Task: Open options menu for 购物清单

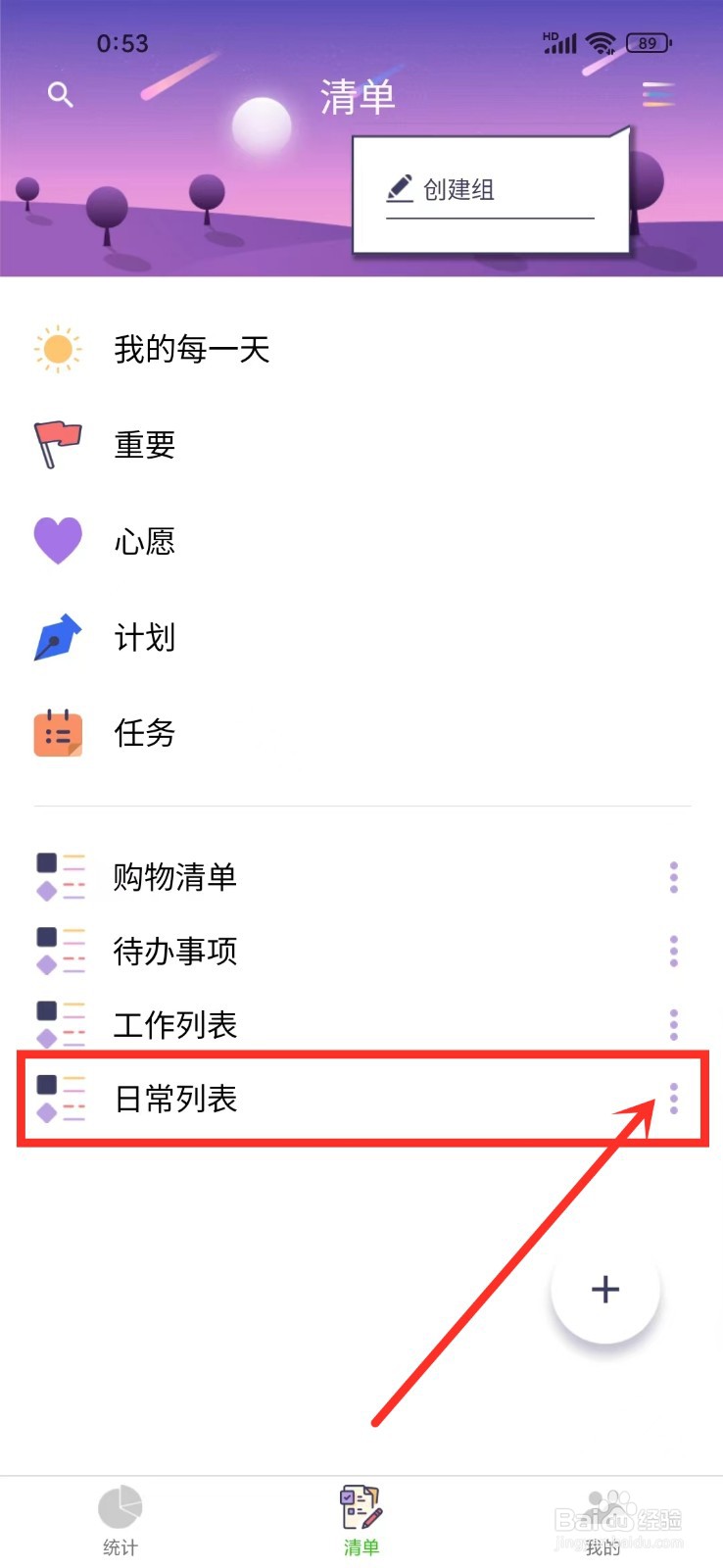Action: 673,876
